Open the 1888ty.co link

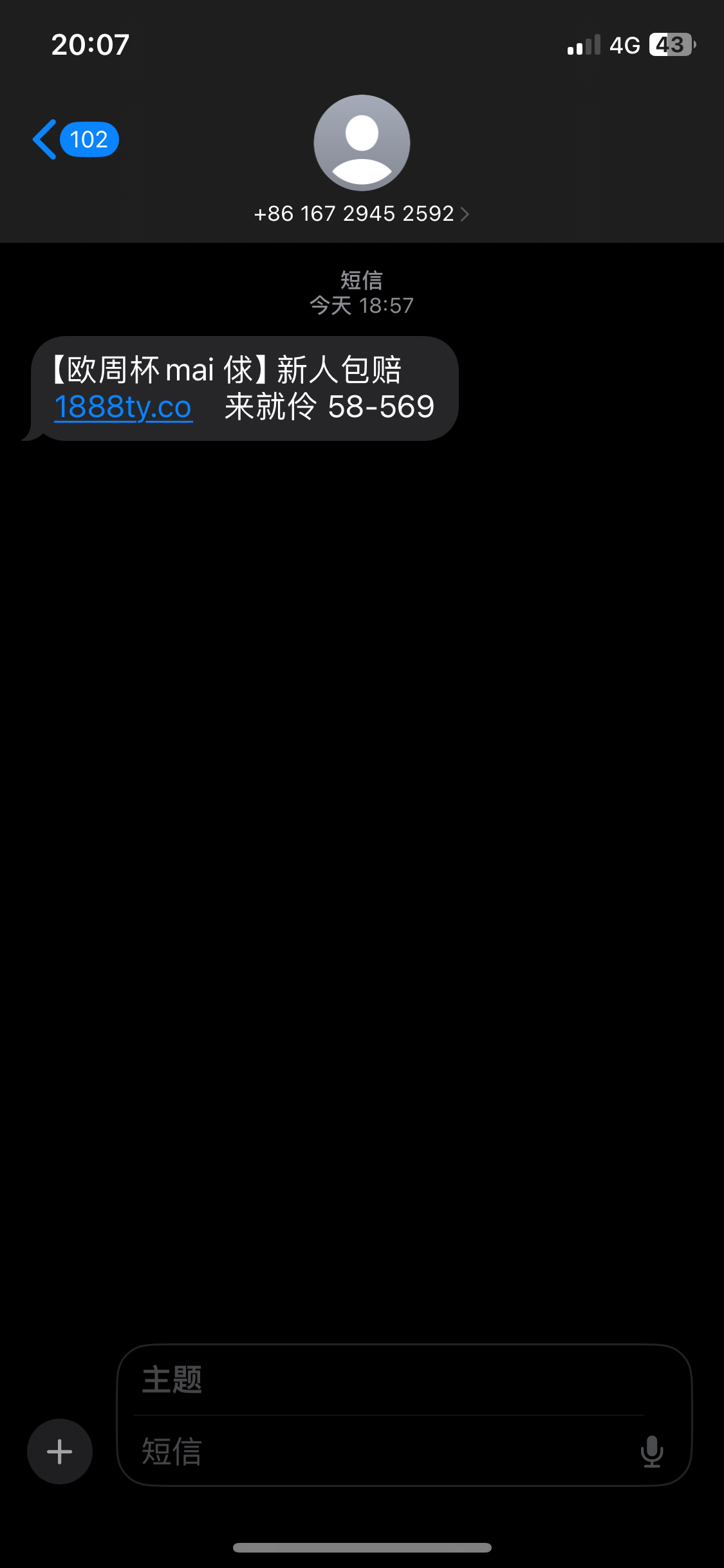pyautogui.click(x=123, y=407)
